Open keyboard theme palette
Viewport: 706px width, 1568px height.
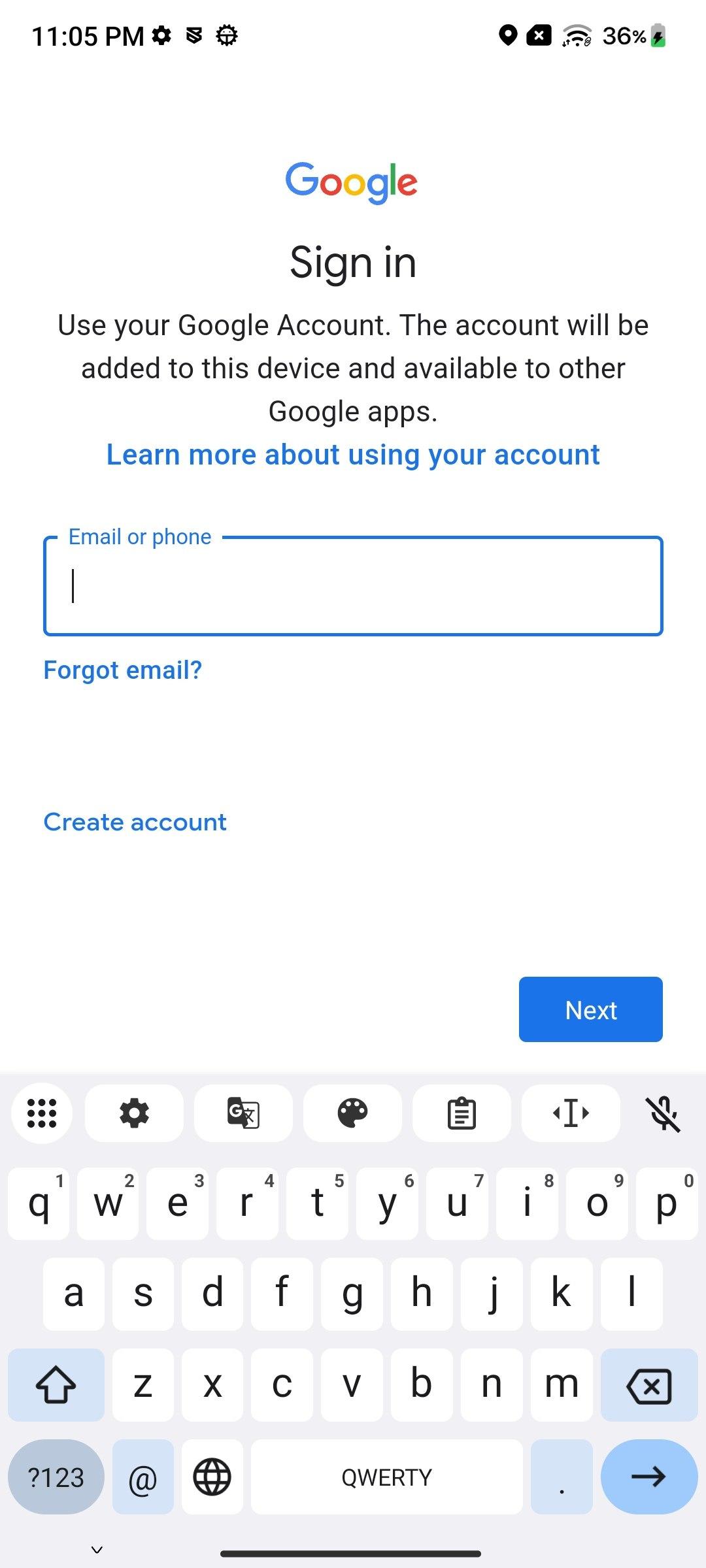pos(352,1113)
